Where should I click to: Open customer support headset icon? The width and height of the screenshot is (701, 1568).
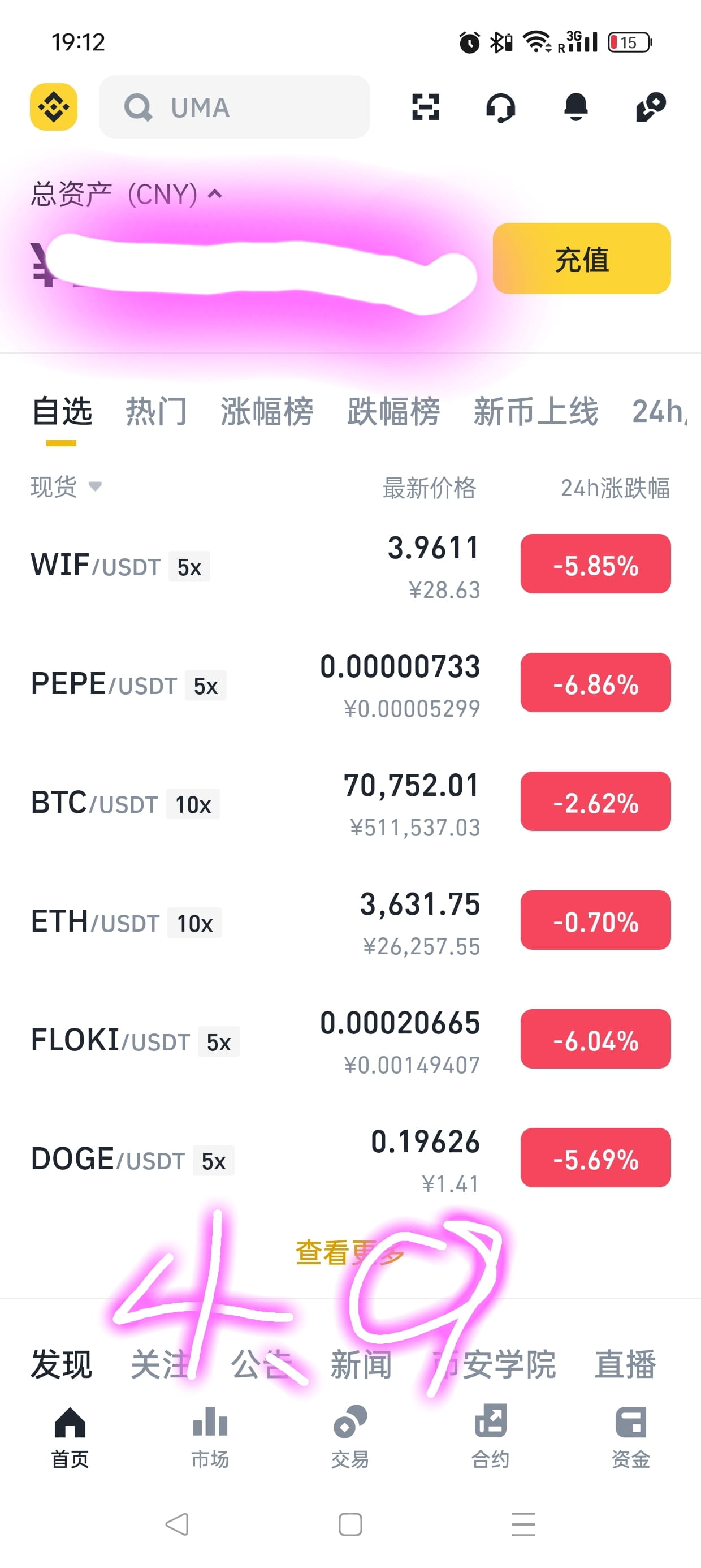500,107
